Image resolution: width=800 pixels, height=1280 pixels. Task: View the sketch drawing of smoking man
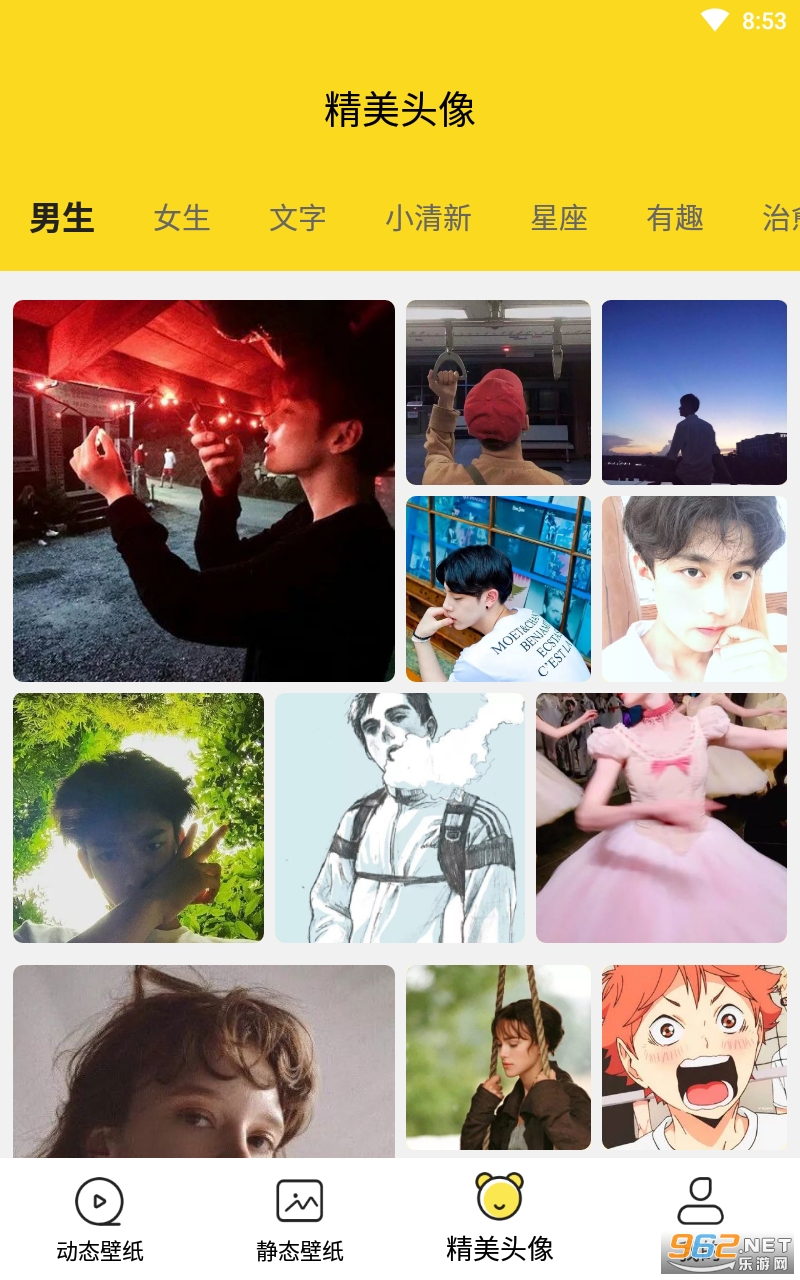click(x=400, y=817)
